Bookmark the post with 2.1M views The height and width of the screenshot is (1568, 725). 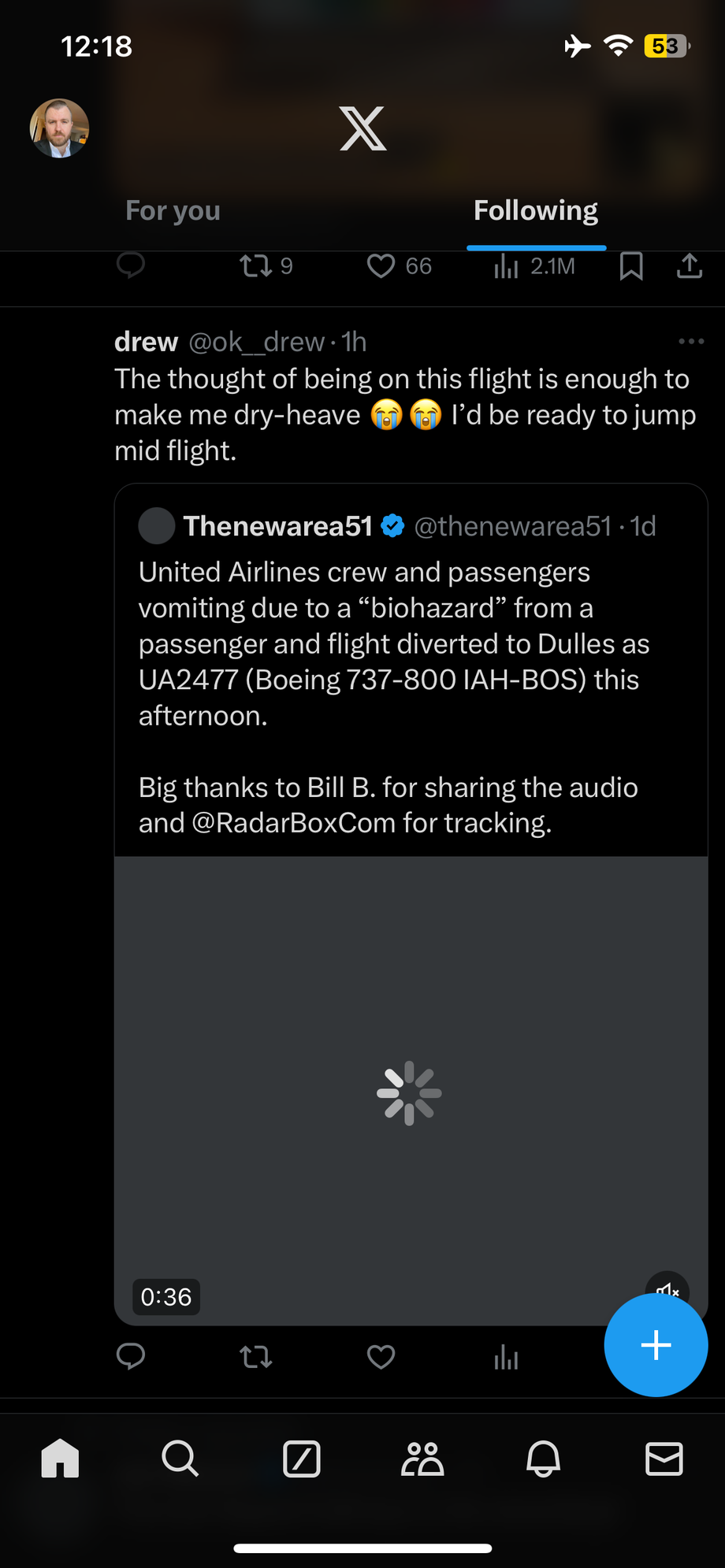click(631, 266)
